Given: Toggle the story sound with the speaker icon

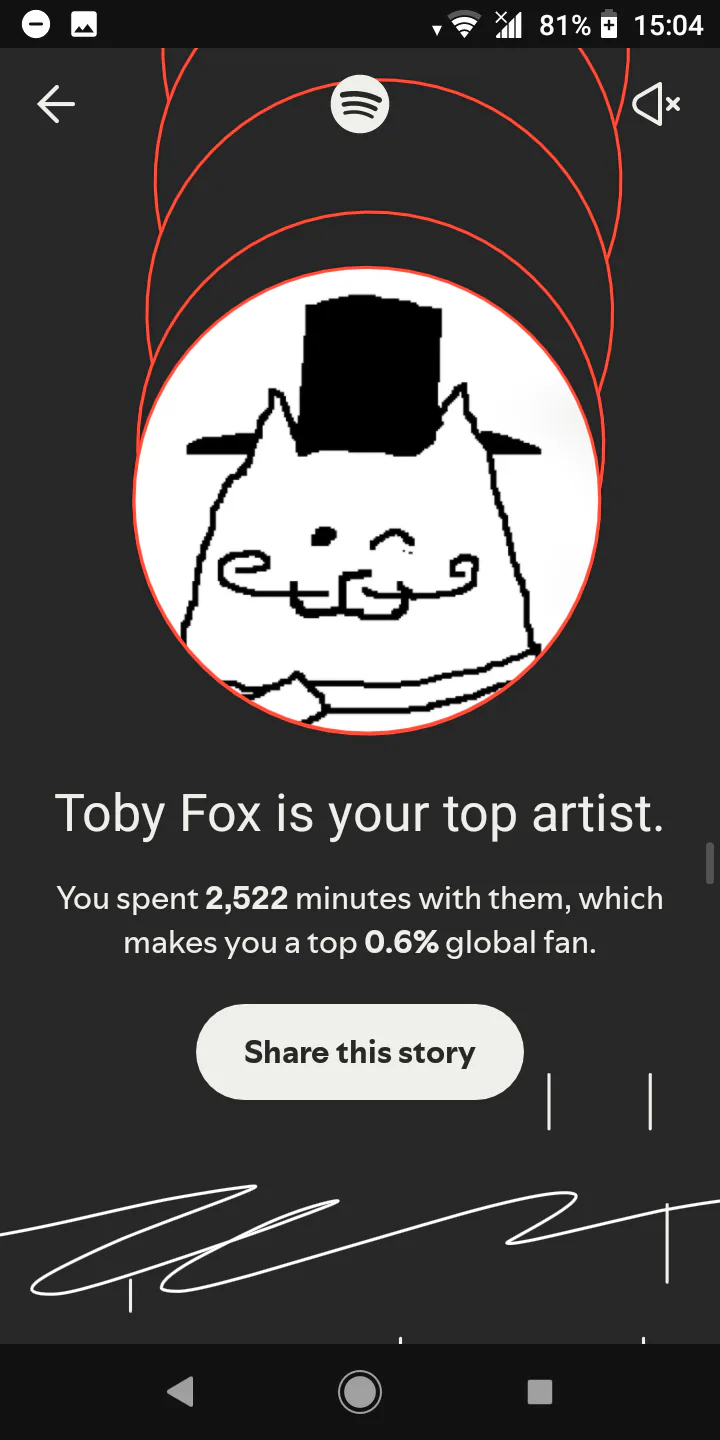Looking at the screenshot, I should point(656,104).
